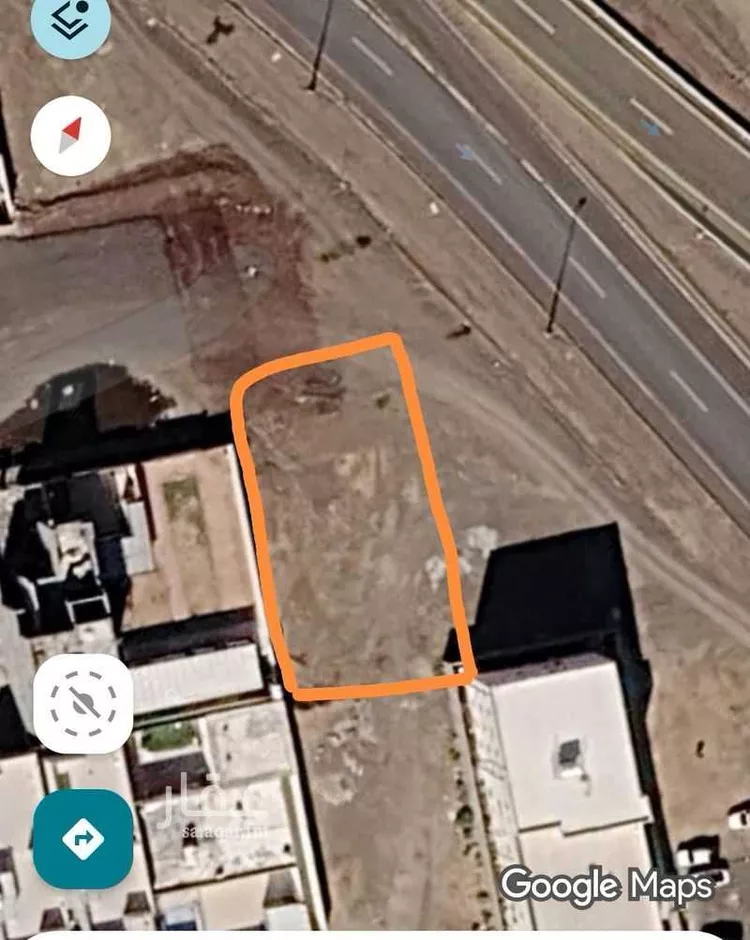
Task: Open the map layers selector
Action: coord(70,20)
